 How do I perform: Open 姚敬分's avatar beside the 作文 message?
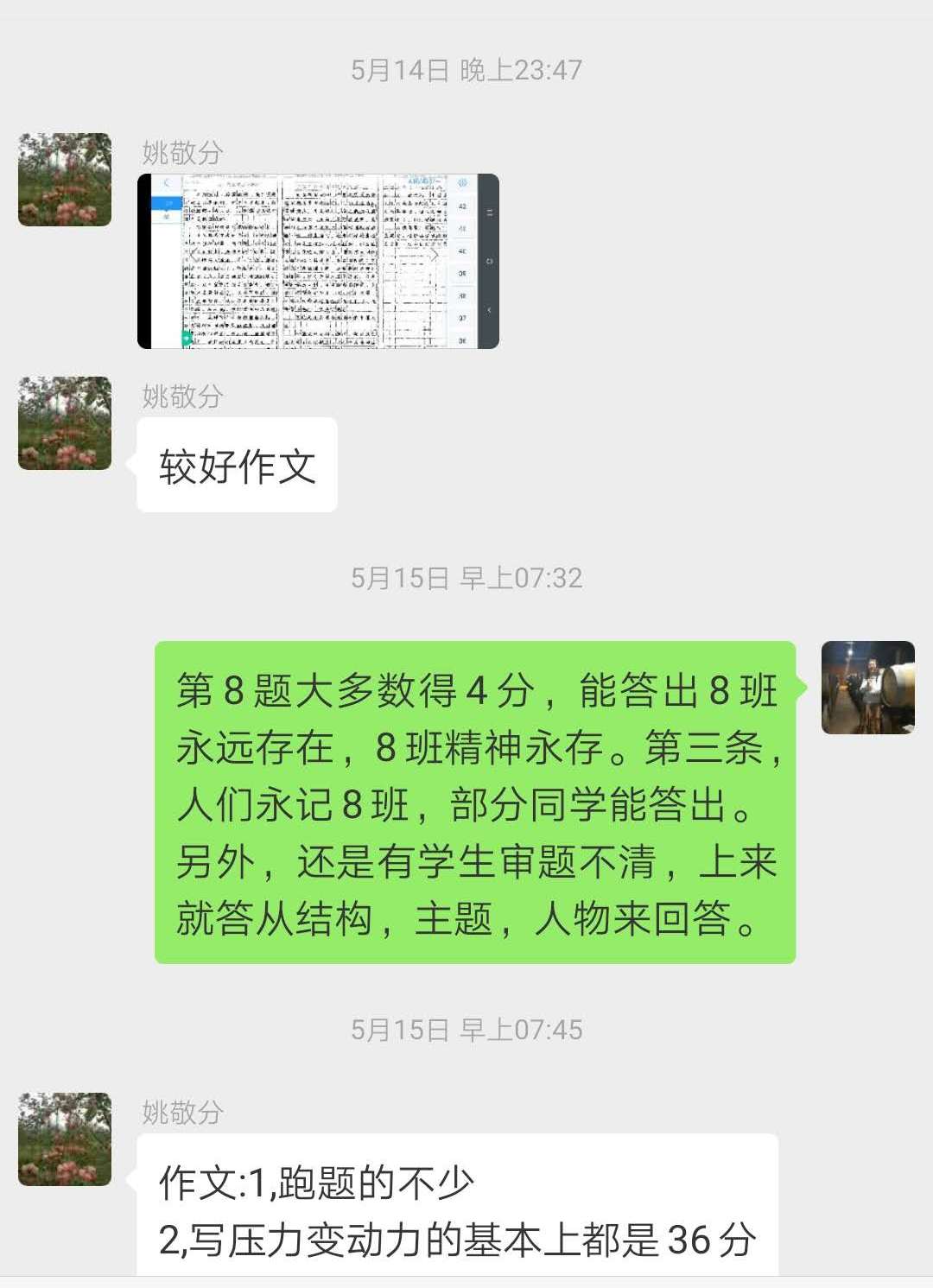coord(65,1139)
